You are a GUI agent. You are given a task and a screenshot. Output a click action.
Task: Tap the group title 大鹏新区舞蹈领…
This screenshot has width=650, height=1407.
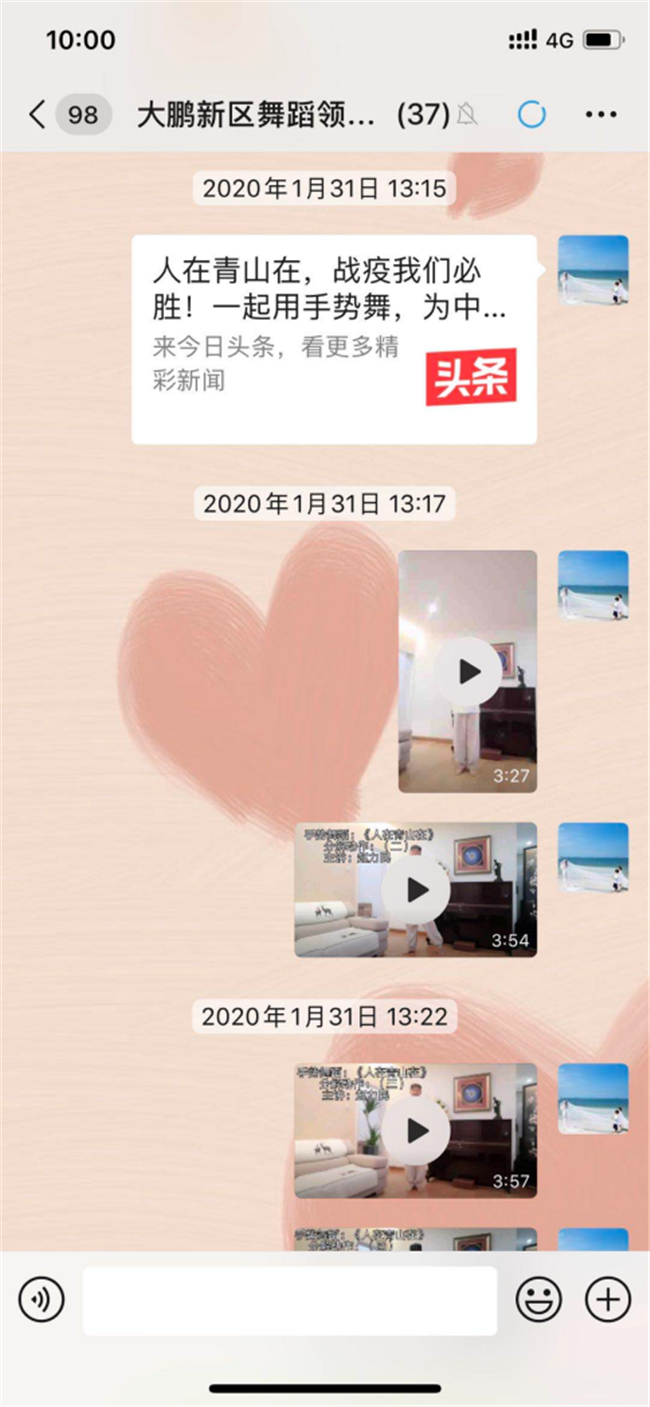click(256, 115)
